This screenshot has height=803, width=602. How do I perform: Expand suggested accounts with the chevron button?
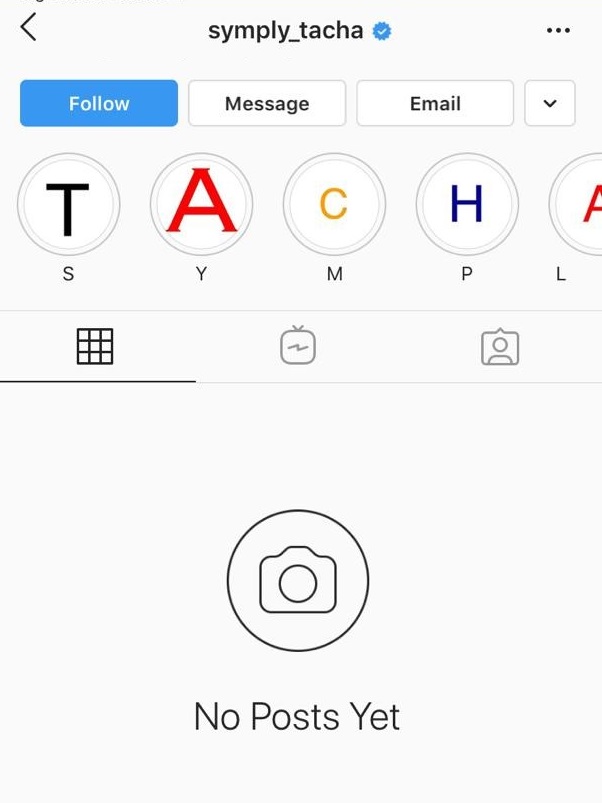coord(550,103)
